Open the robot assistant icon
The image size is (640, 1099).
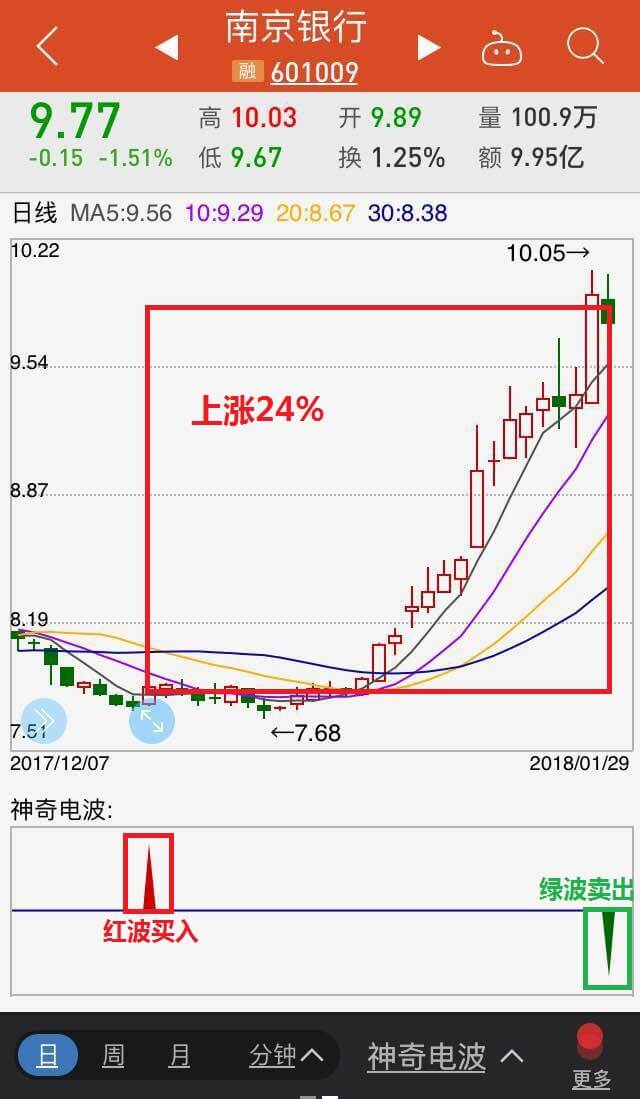point(502,48)
